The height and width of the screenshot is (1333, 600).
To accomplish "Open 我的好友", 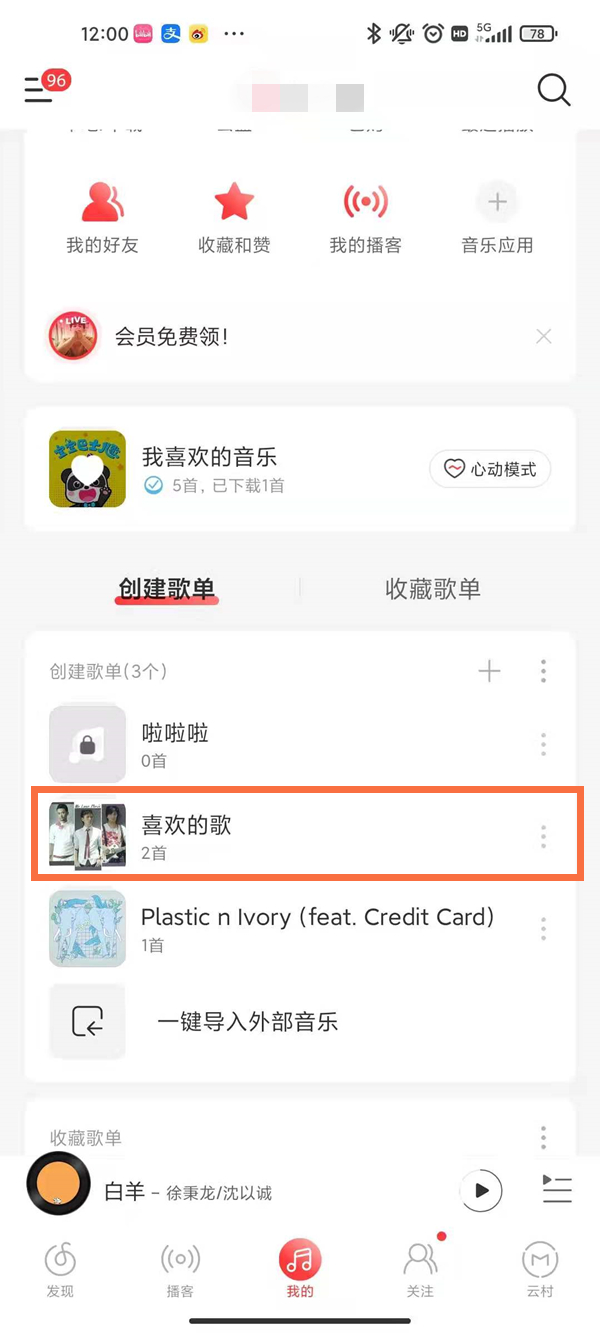I will [102, 218].
